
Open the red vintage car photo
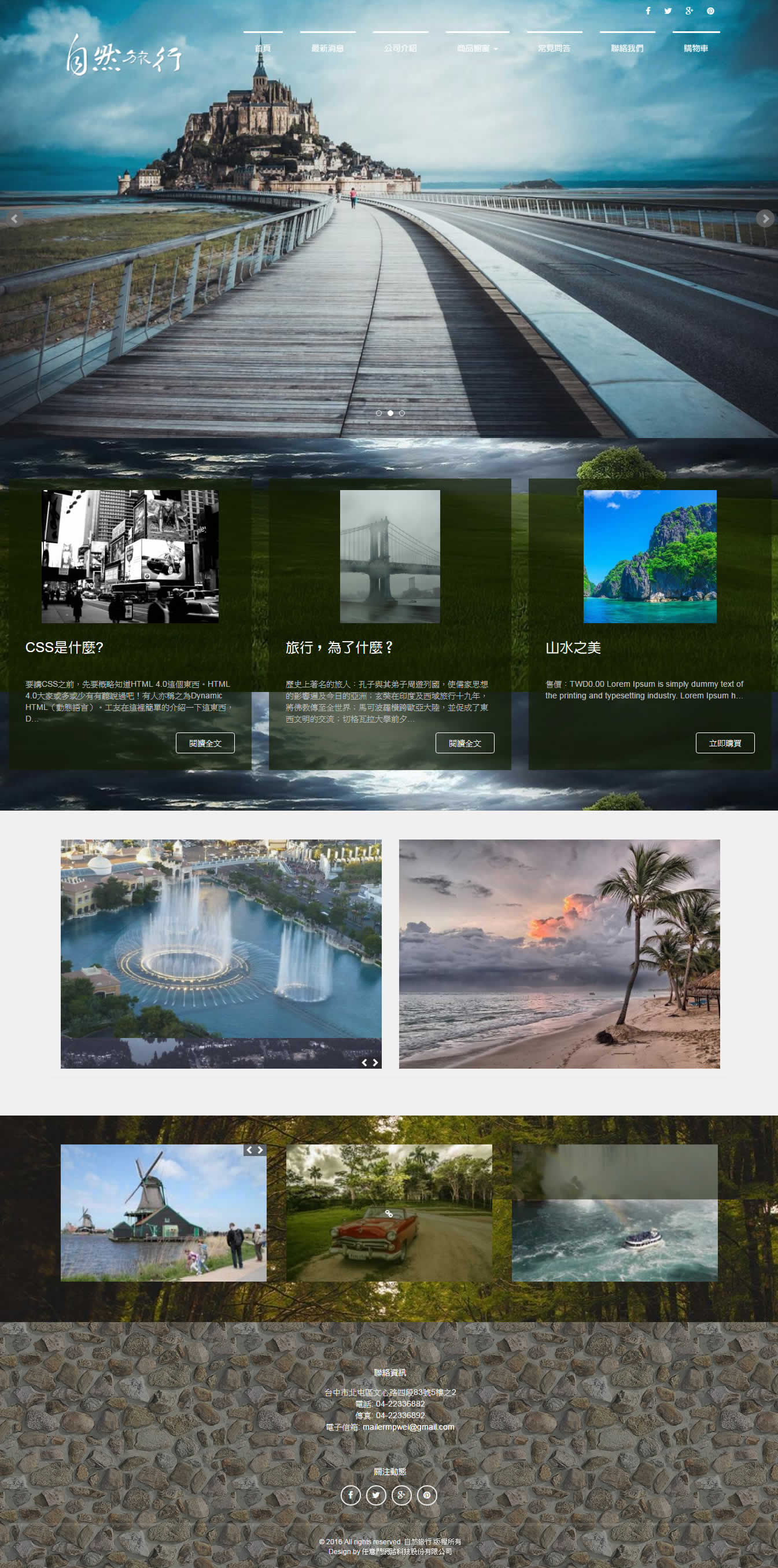point(388,1213)
